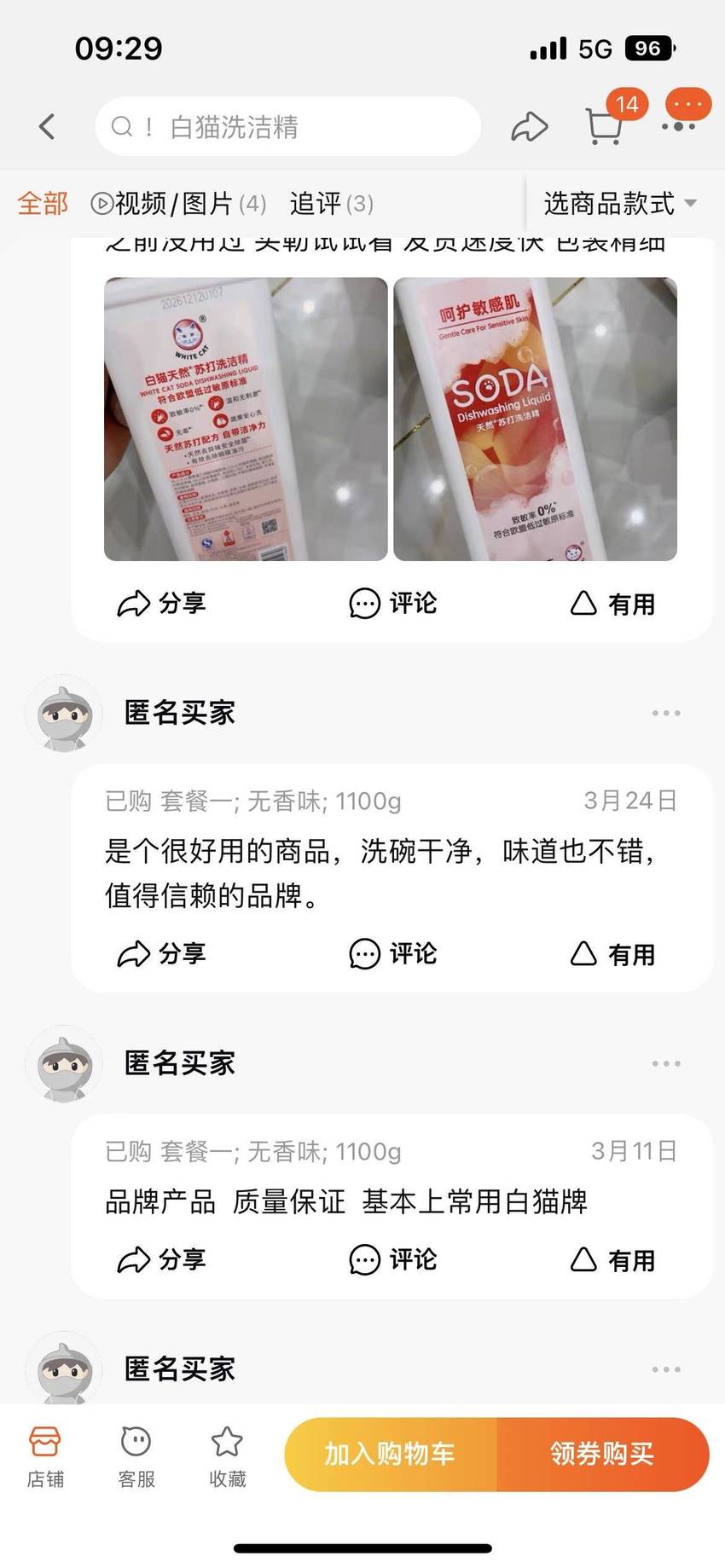View the review photo of the bottle's back label
The image size is (725, 1568).
coord(246,419)
